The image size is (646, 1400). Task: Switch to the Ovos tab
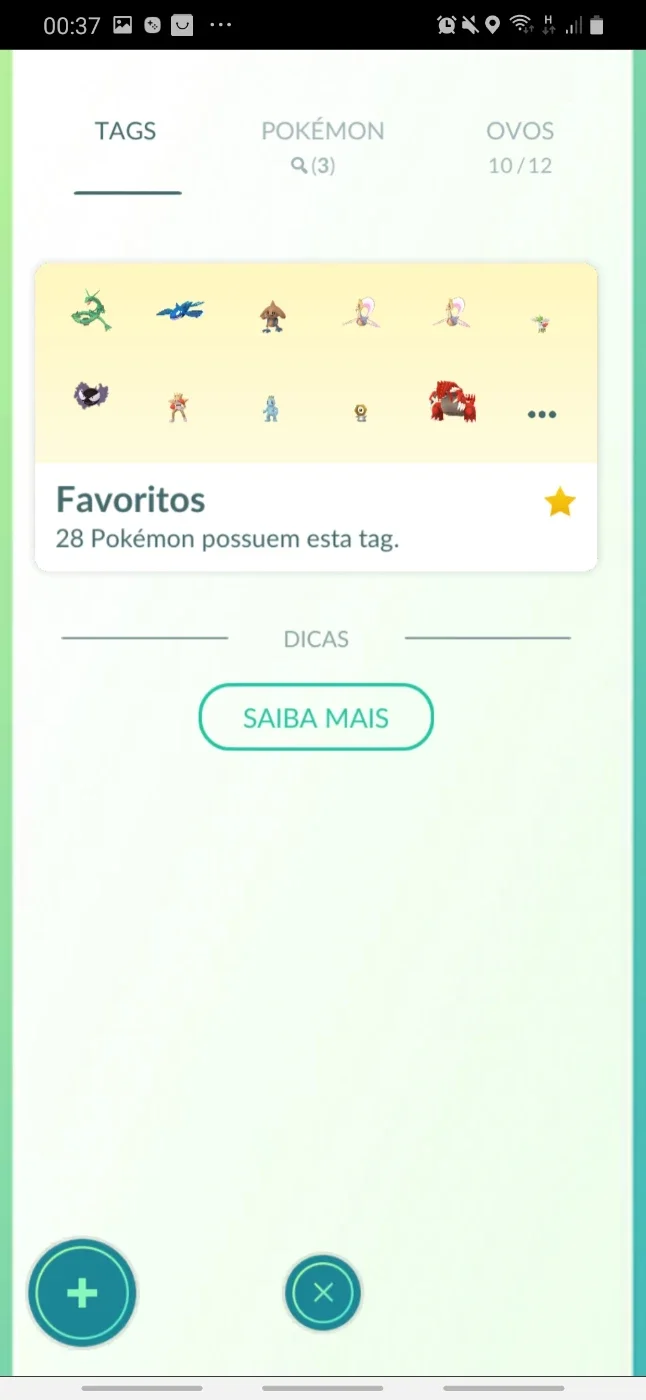tap(520, 146)
